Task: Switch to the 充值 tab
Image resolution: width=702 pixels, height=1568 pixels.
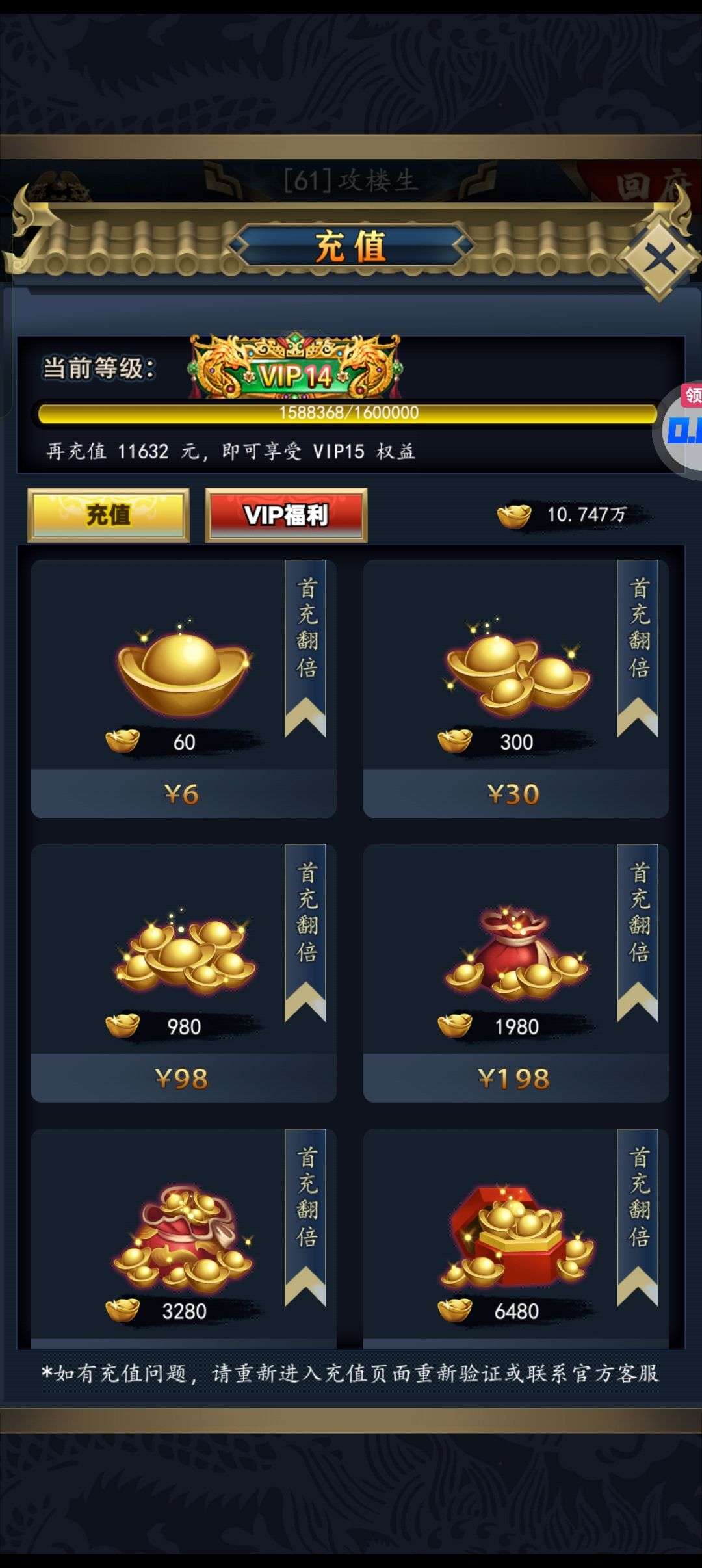Action: click(109, 516)
